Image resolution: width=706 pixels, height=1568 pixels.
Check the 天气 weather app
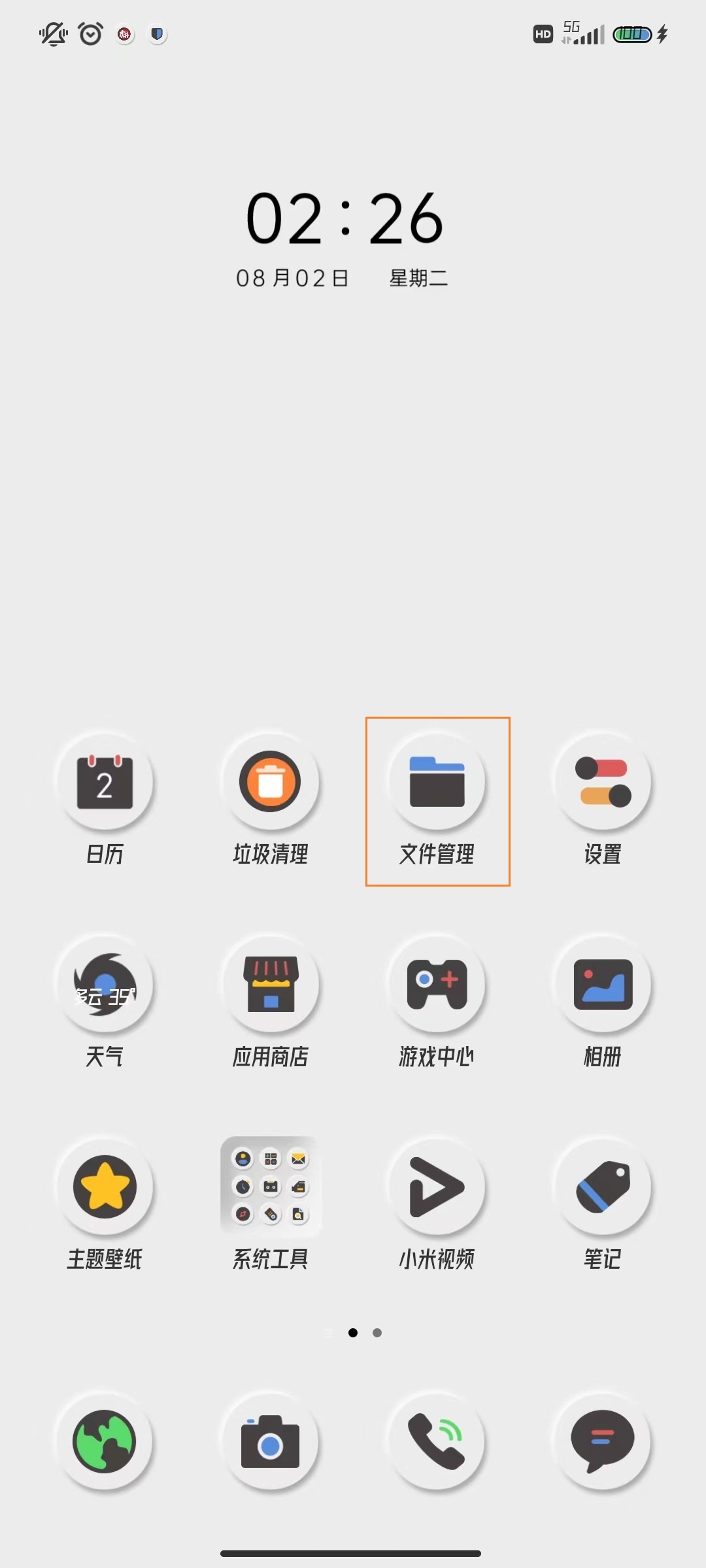tap(105, 985)
